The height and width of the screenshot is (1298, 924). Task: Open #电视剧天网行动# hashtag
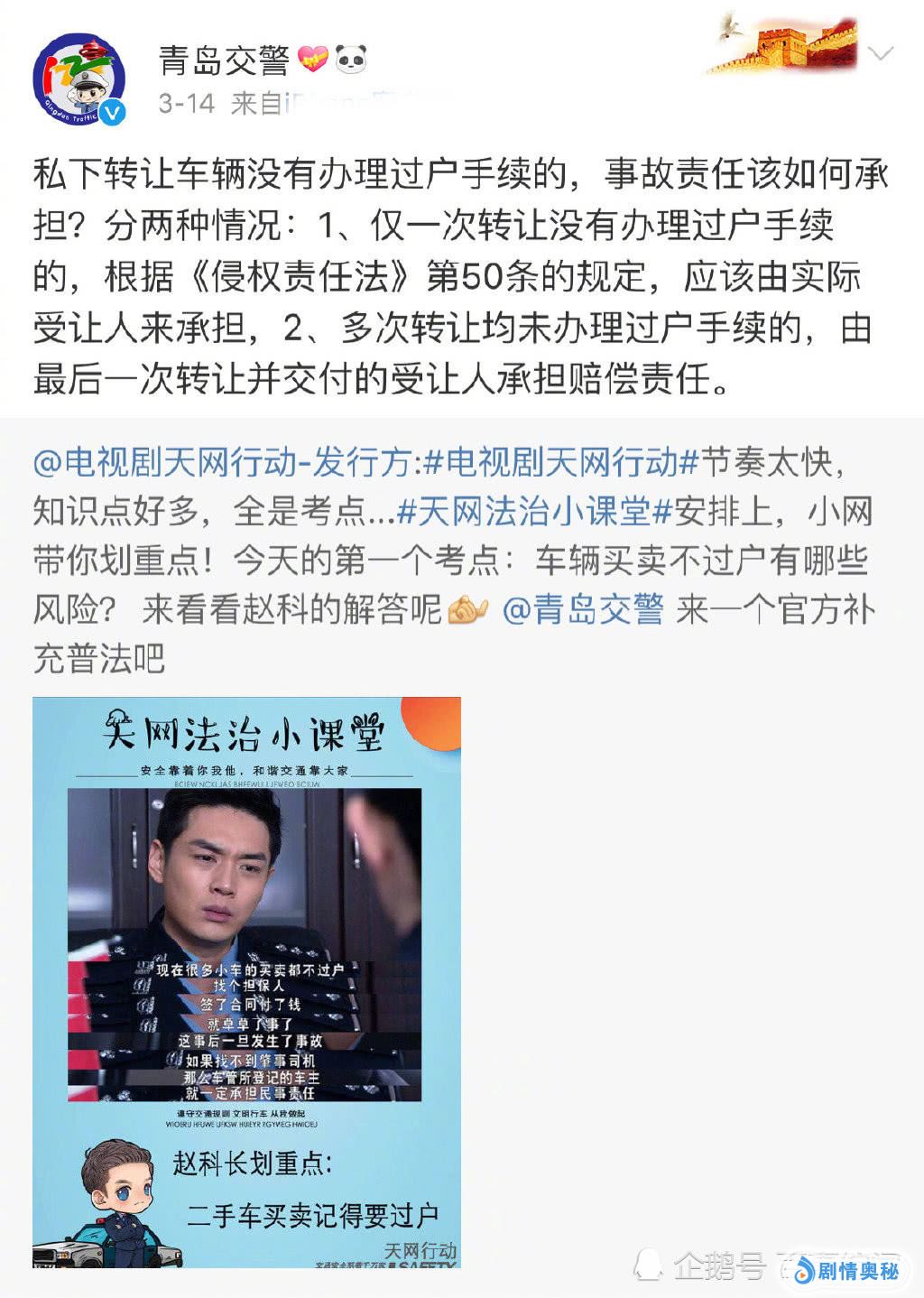tap(561, 463)
